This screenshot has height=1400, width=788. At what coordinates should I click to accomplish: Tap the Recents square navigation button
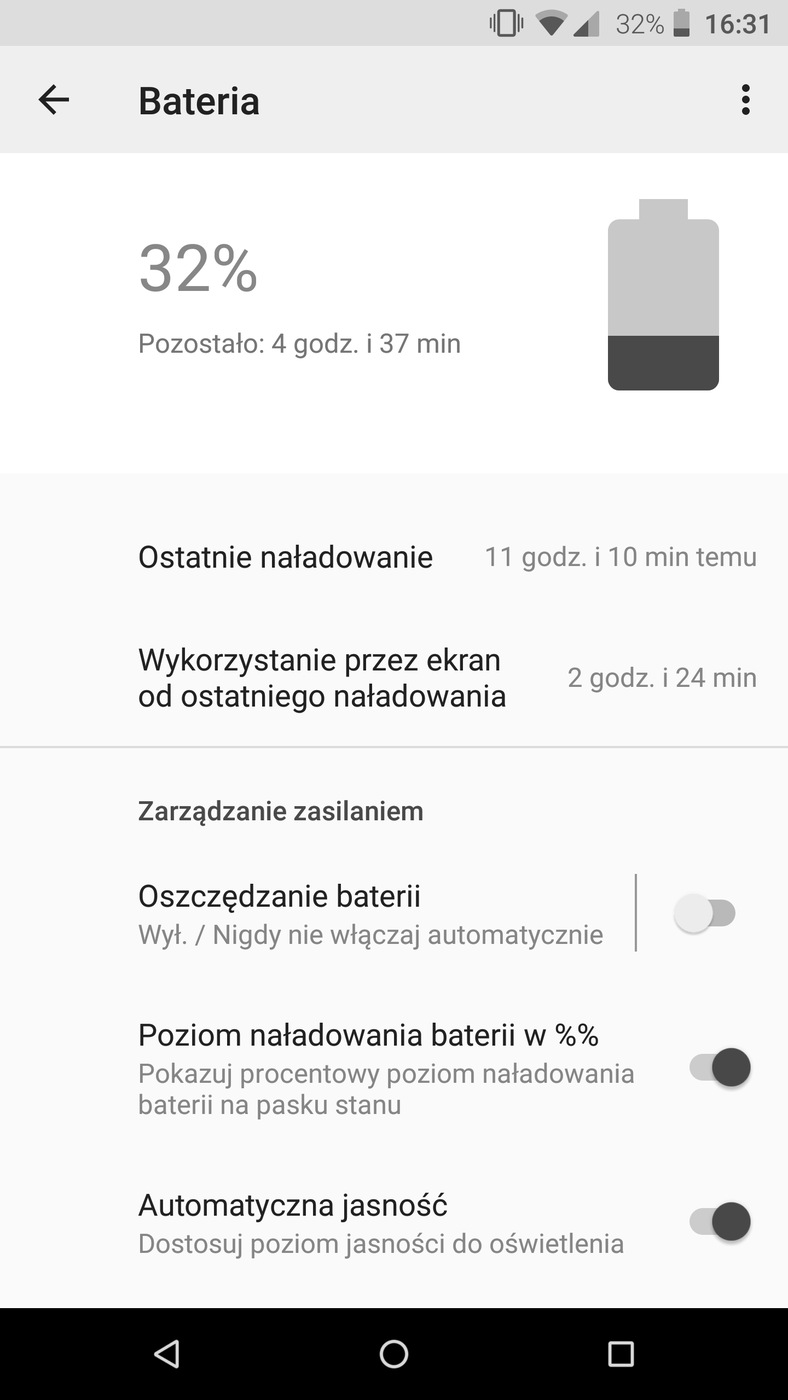click(621, 1354)
